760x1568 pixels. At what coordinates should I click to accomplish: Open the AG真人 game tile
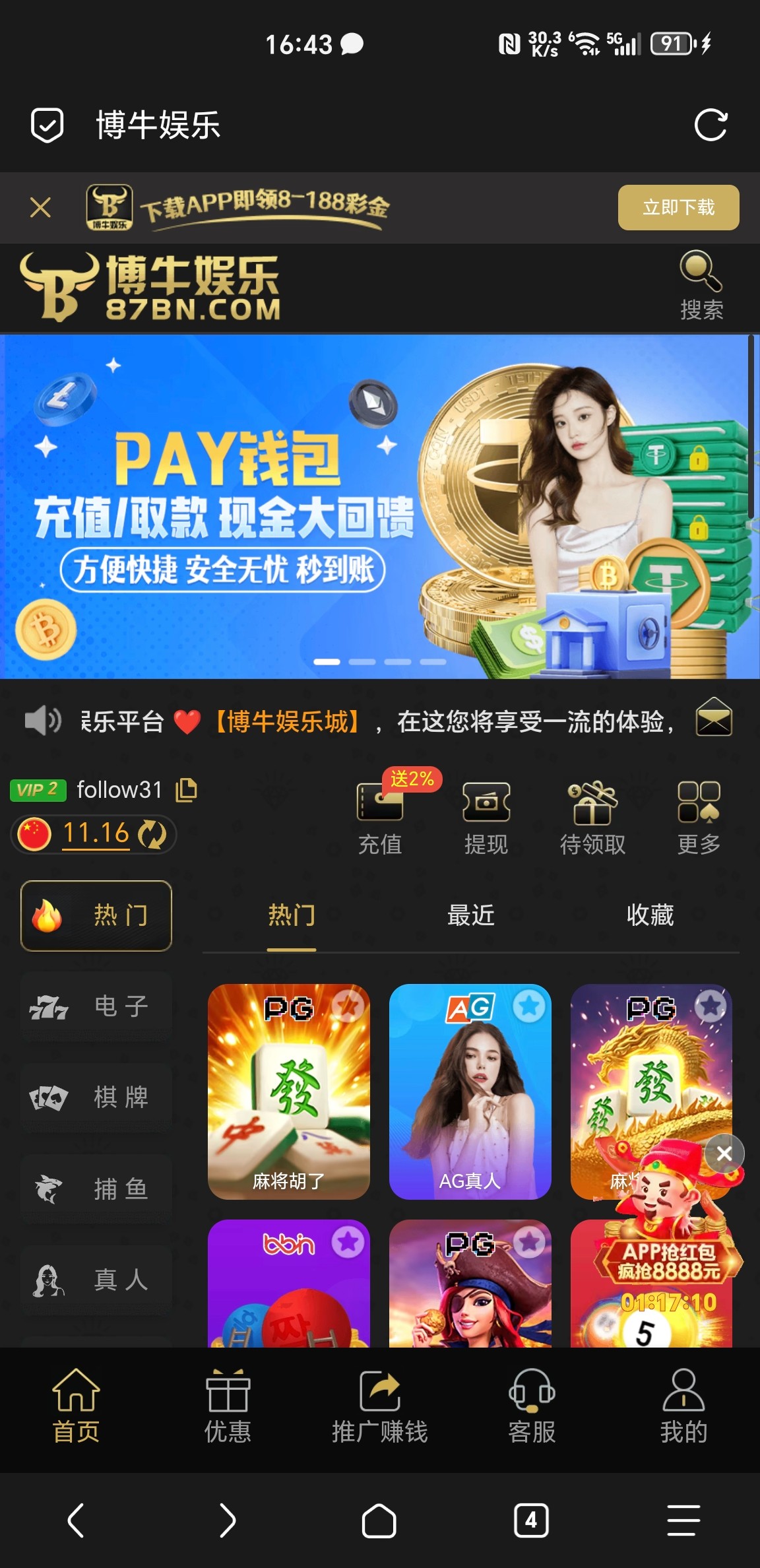pyautogui.click(x=470, y=1092)
